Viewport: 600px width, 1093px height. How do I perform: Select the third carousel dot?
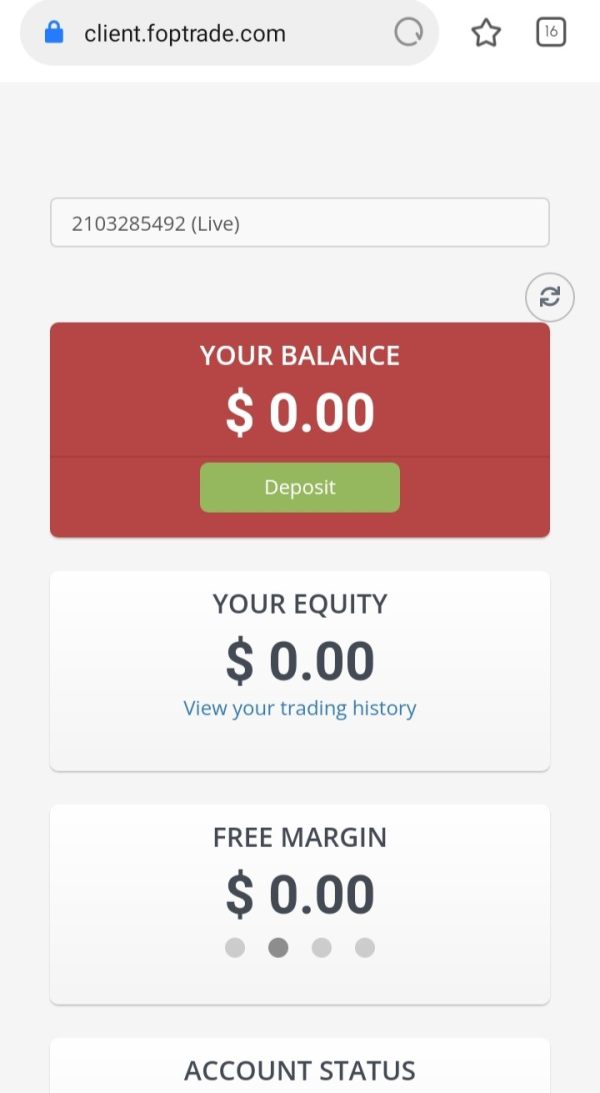tap(321, 947)
